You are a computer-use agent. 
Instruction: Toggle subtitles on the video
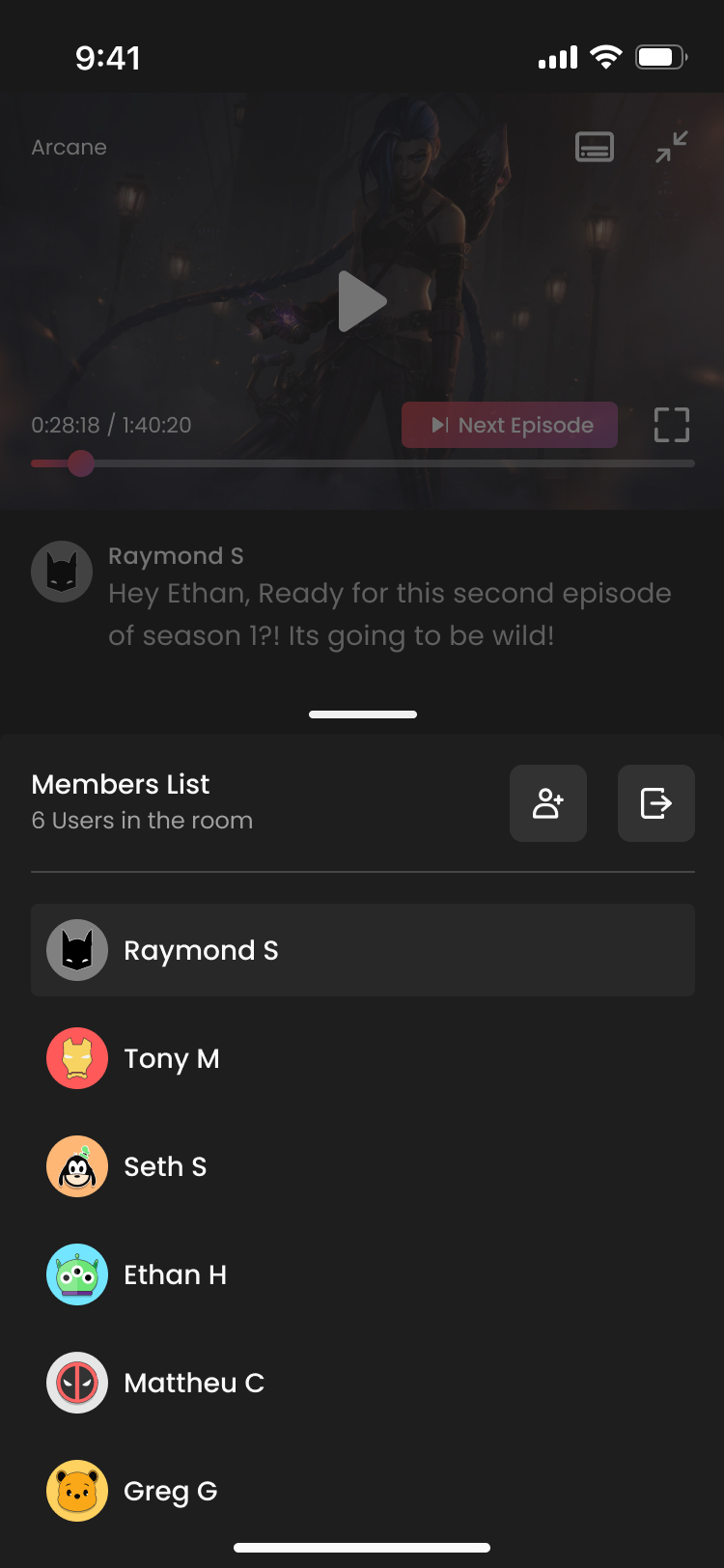(x=595, y=147)
